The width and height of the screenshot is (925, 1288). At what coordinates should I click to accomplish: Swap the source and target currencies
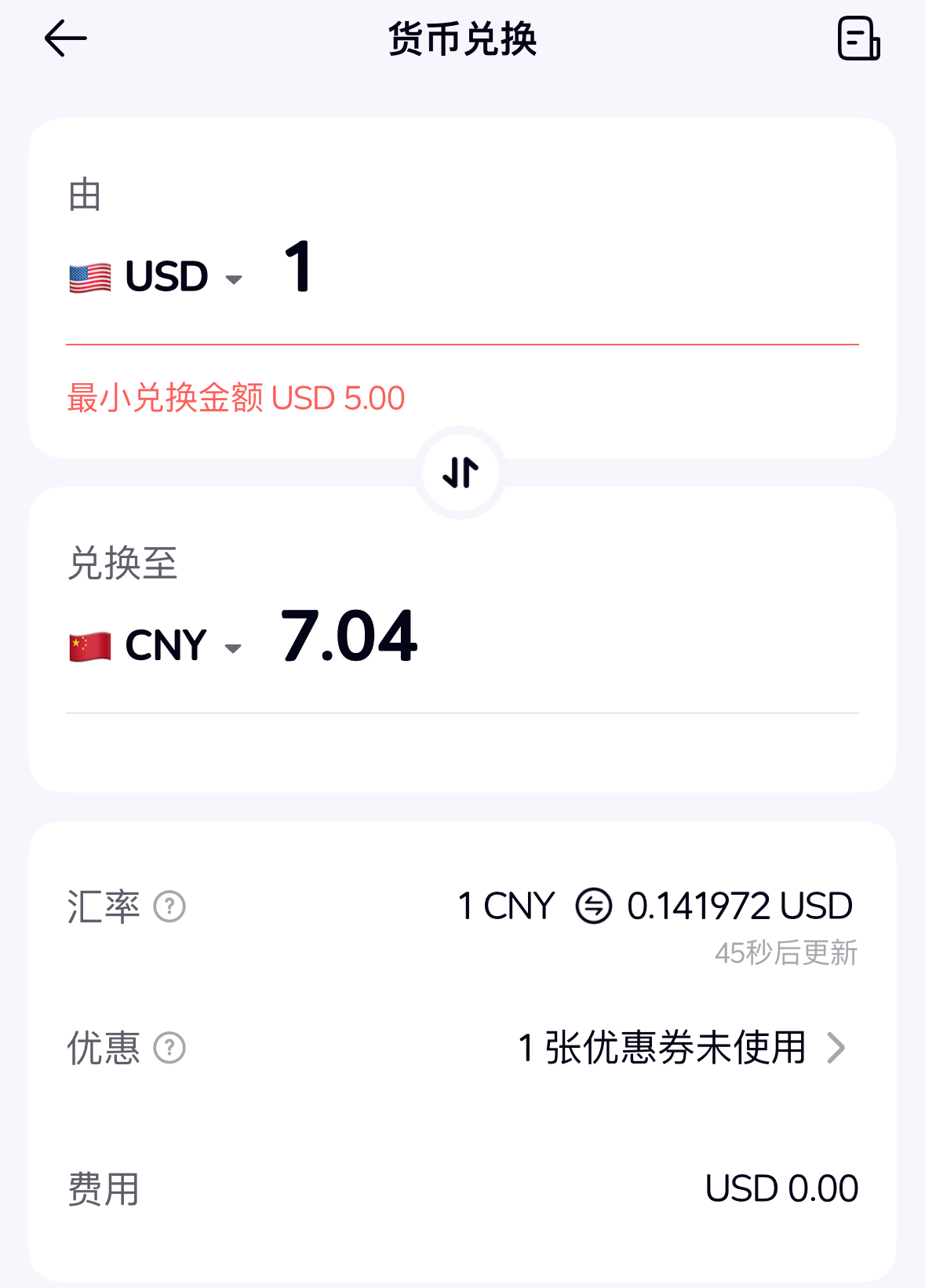[x=461, y=473]
